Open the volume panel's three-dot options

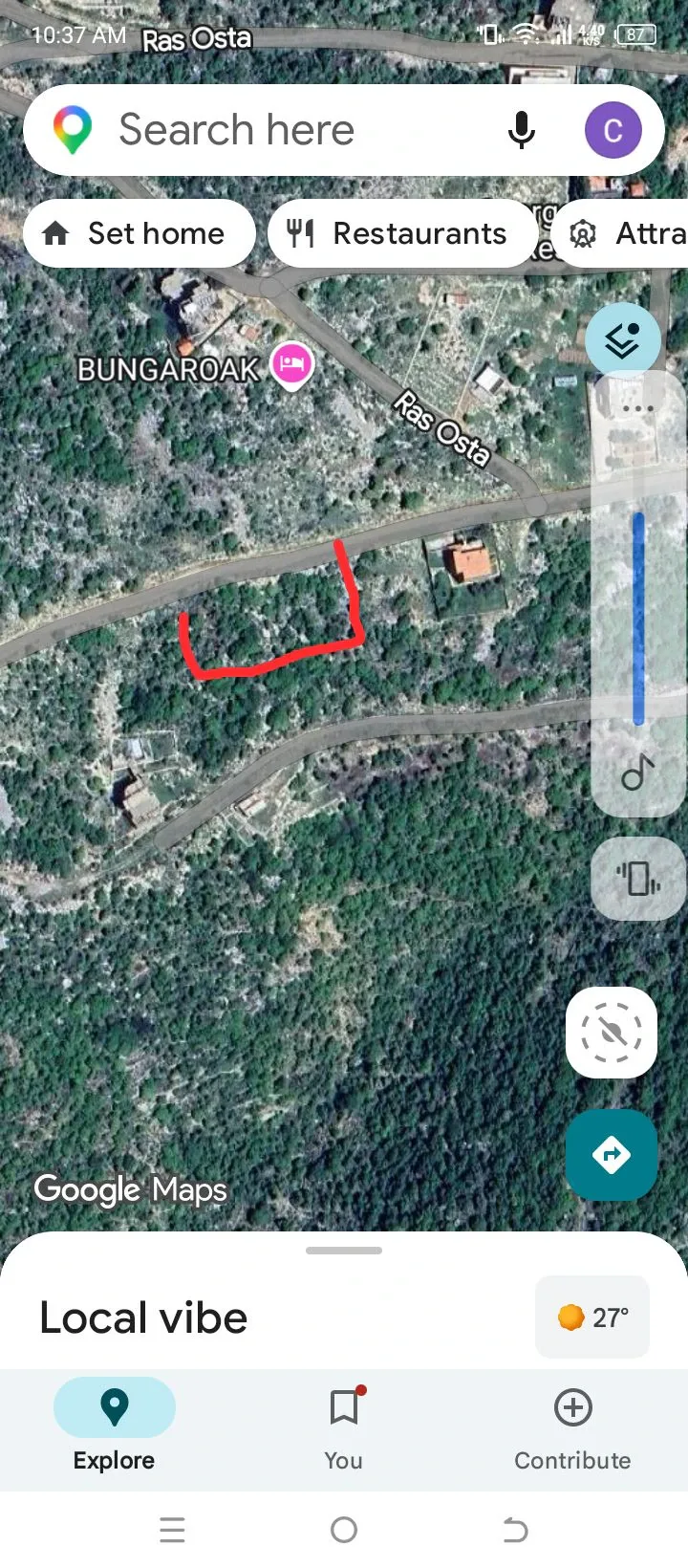pos(637,408)
